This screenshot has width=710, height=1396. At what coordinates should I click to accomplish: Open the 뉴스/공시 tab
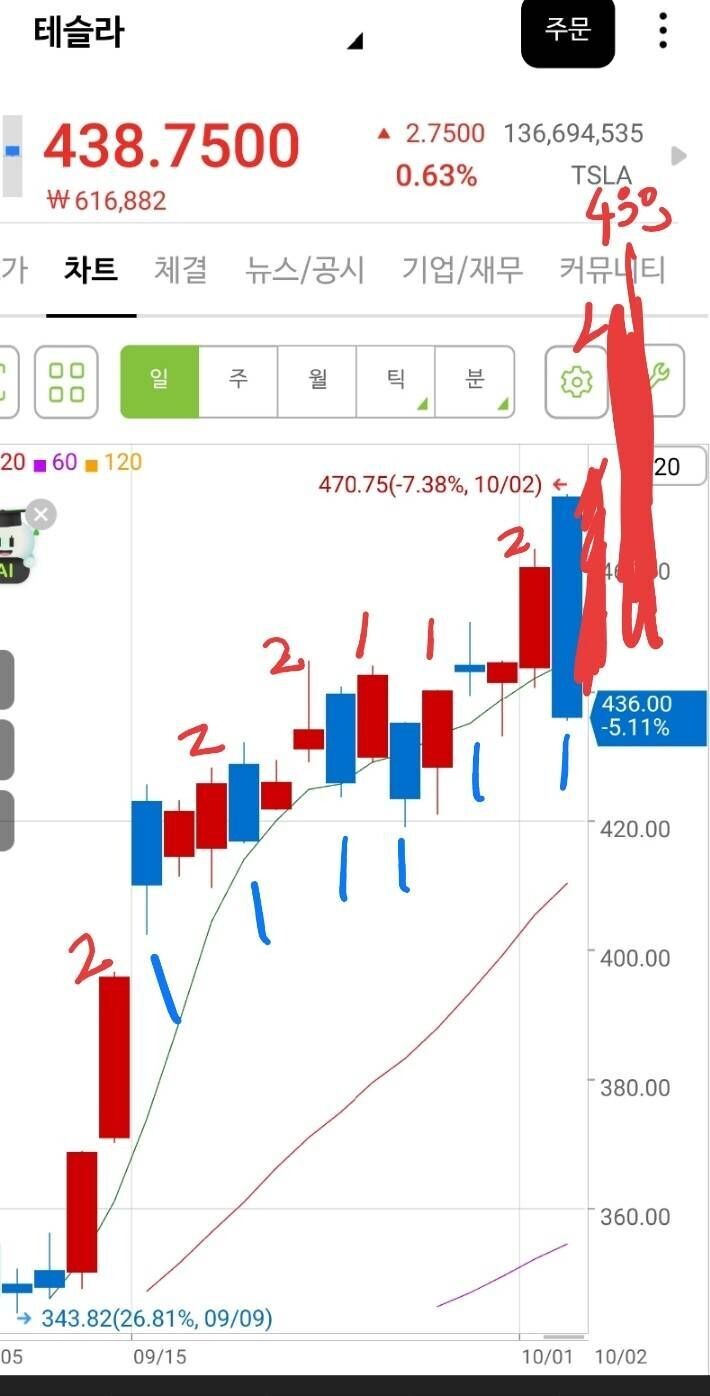(x=305, y=269)
